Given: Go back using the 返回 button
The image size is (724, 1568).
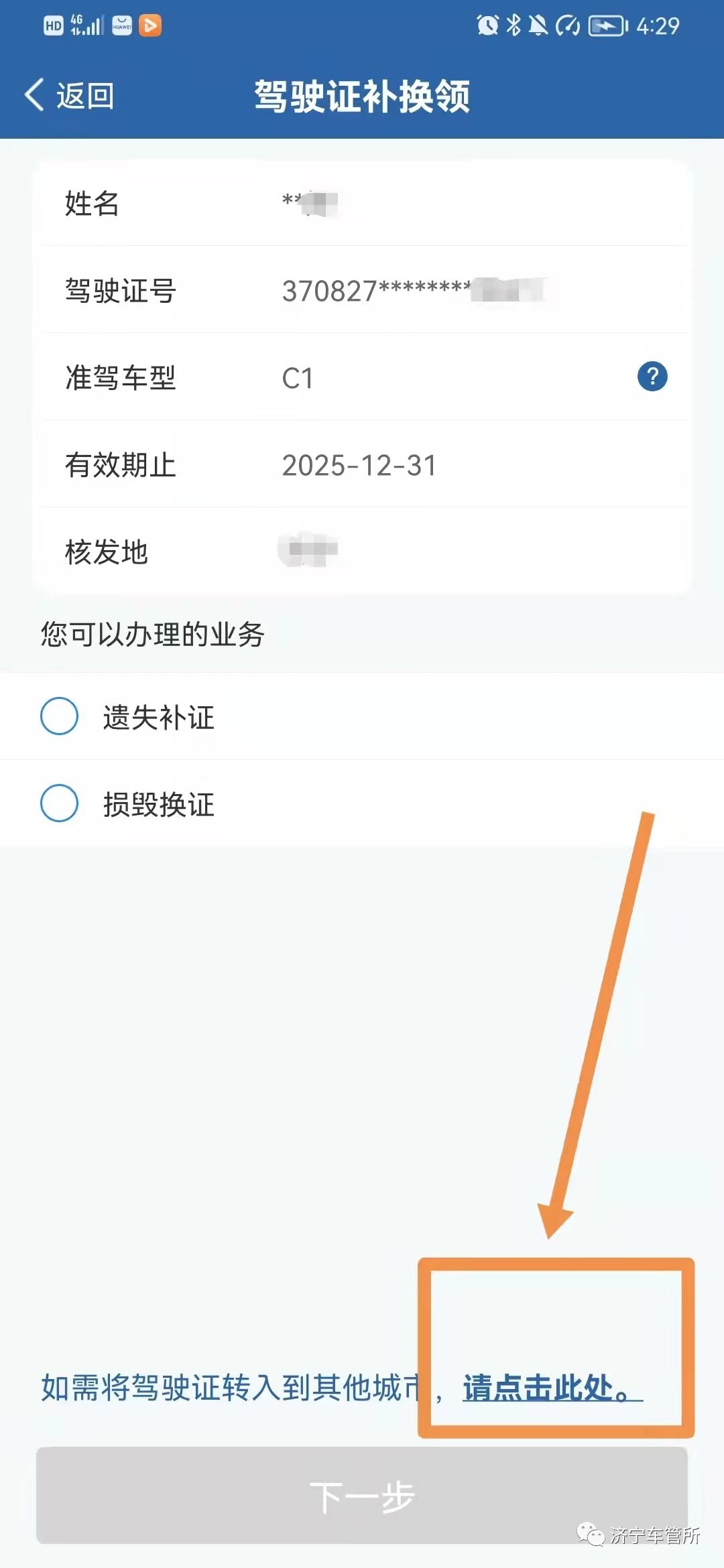Looking at the screenshot, I should pyautogui.click(x=70, y=95).
